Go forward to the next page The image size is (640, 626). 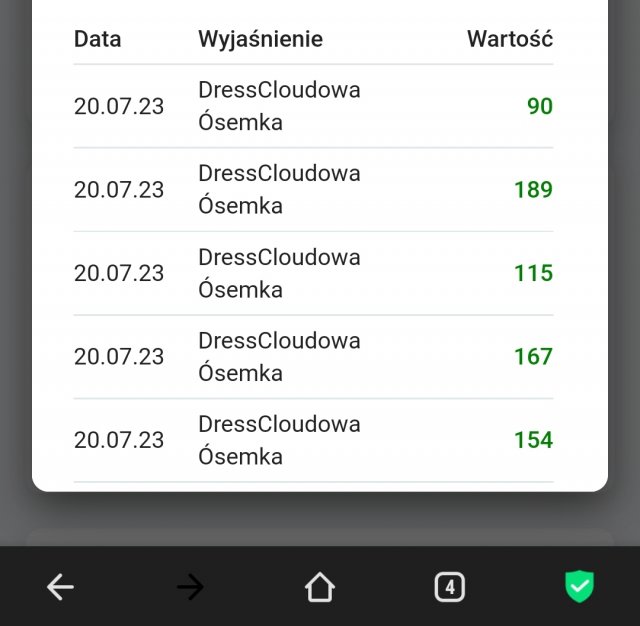click(x=190, y=587)
